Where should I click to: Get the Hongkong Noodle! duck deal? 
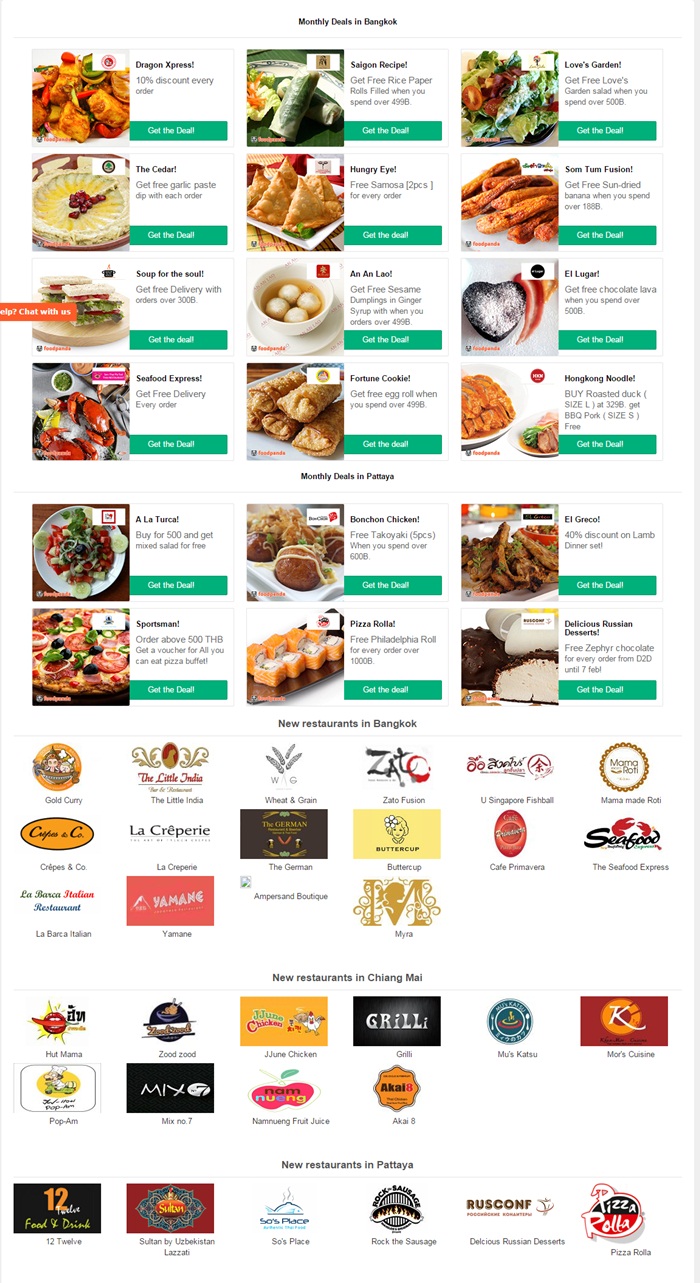(x=600, y=444)
